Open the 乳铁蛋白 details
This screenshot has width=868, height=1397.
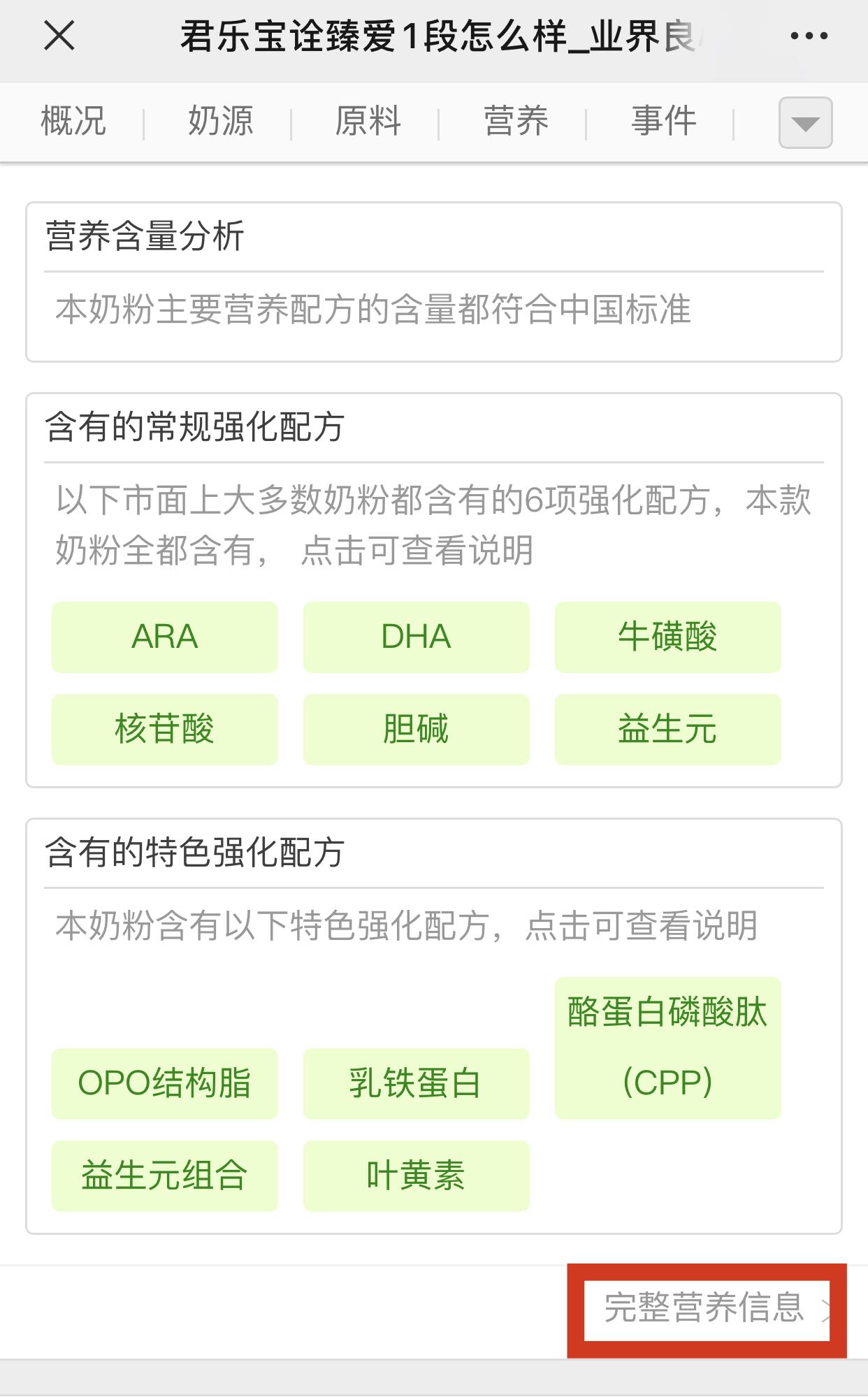tap(417, 1083)
